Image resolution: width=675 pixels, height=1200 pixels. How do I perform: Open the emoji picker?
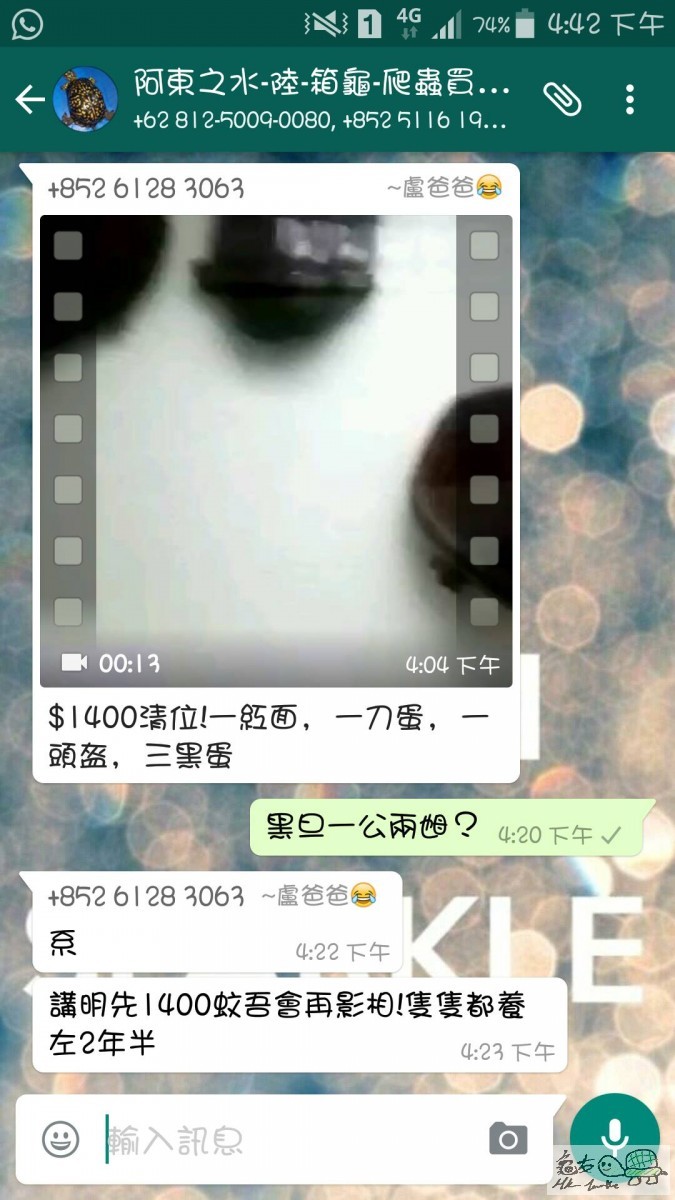pos(61,1138)
